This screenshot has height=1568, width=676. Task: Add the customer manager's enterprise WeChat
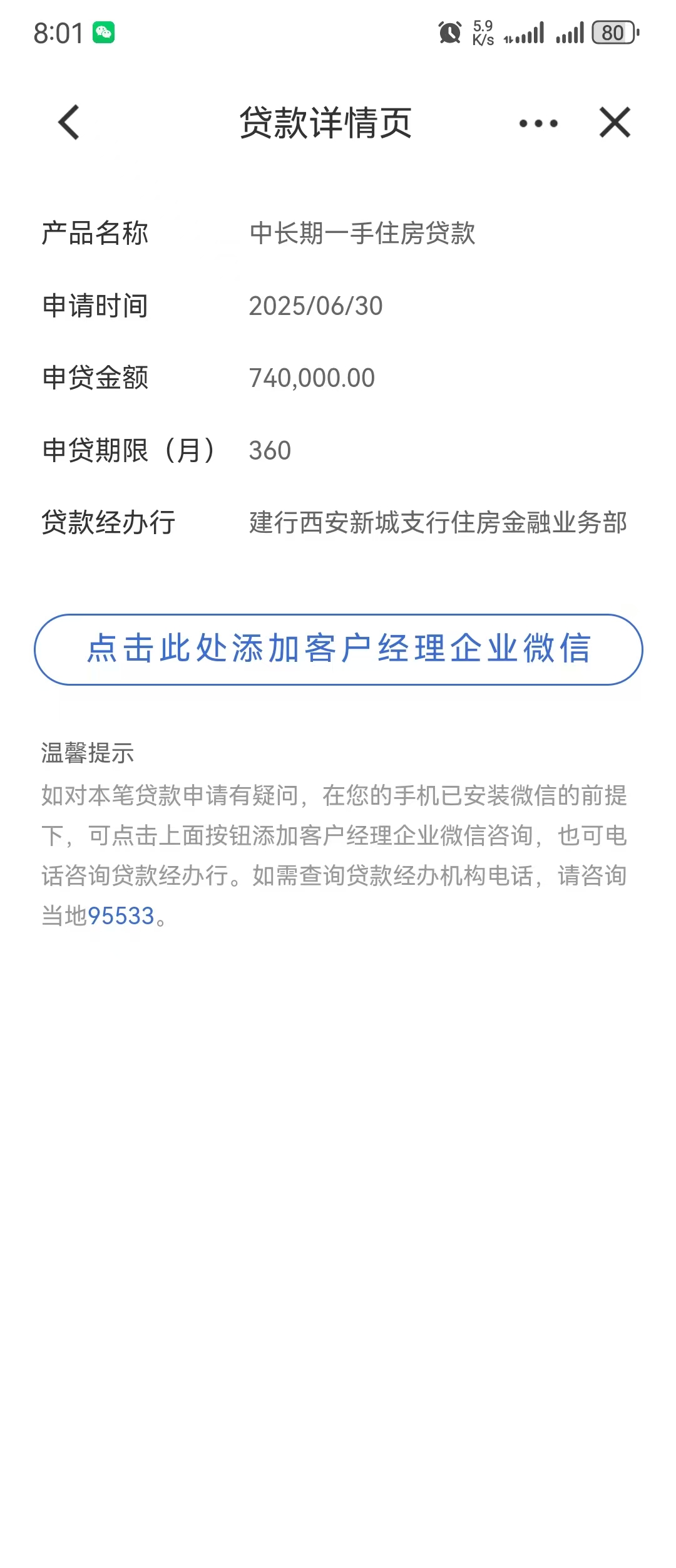pyautogui.click(x=338, y=649)
